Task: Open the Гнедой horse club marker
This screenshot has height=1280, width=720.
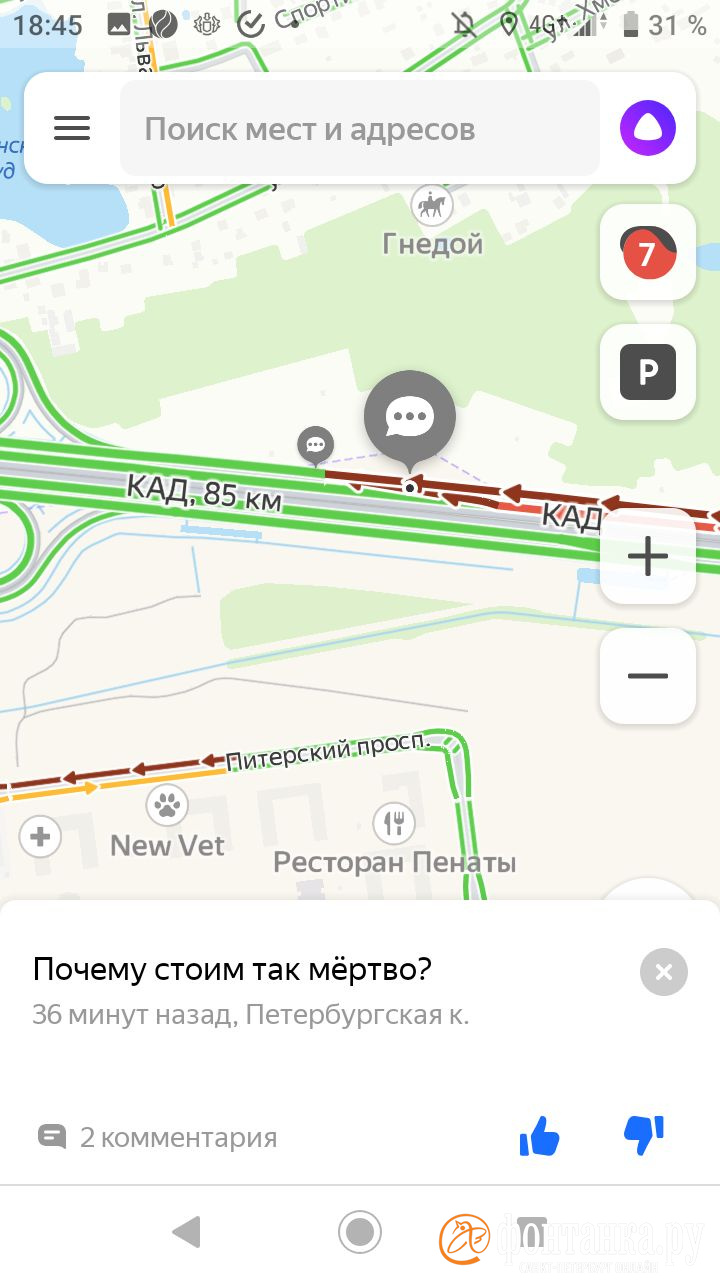Action: point(432,207)
